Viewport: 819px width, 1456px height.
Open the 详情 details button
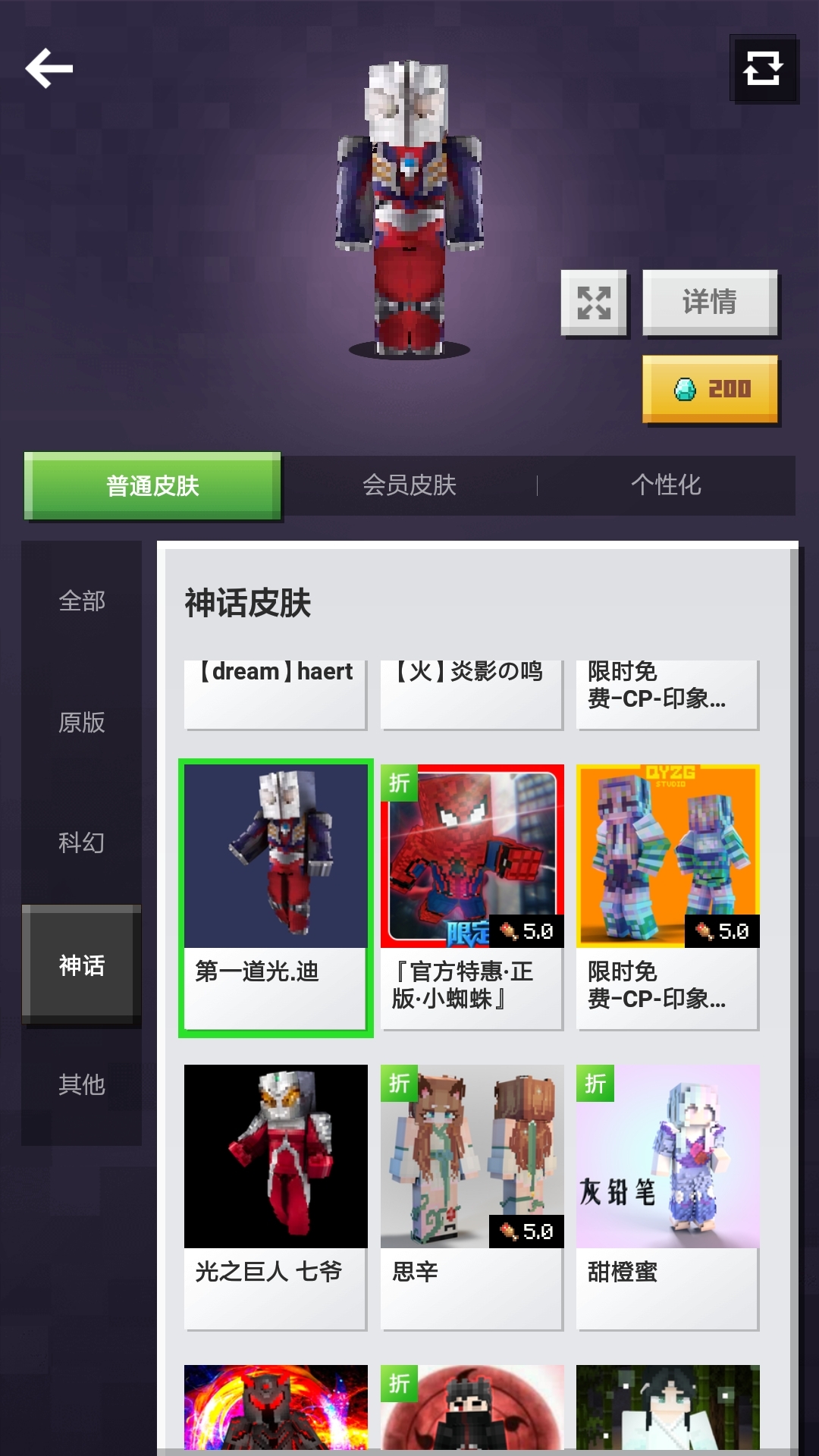710,303
